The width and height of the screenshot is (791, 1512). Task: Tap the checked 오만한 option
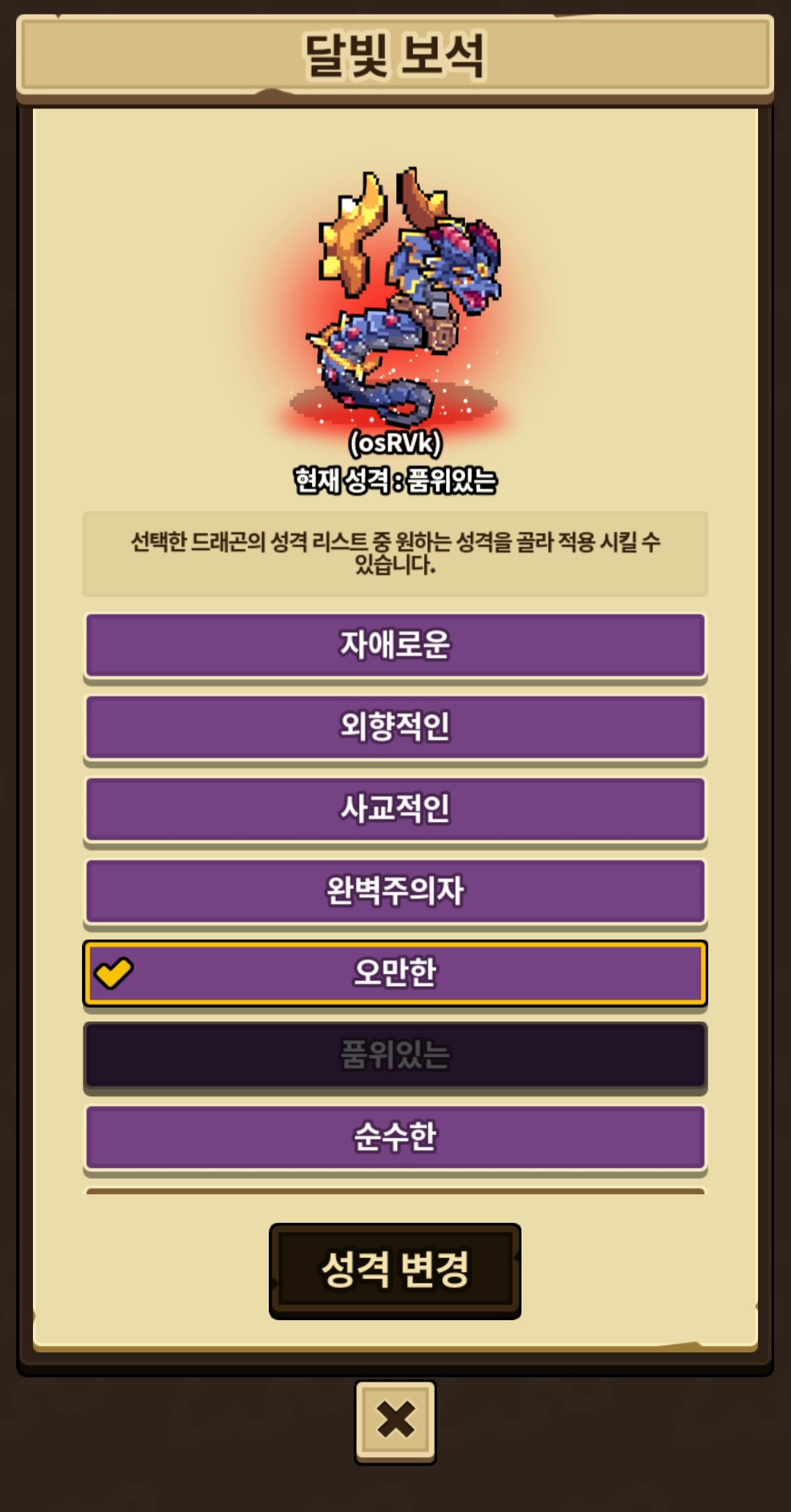point(395,973)
